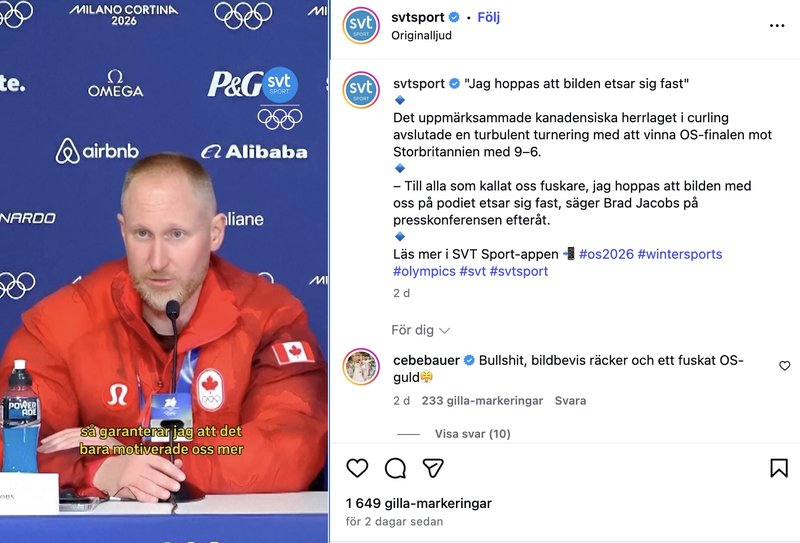Expand Visa svar (10) replies

472,434
